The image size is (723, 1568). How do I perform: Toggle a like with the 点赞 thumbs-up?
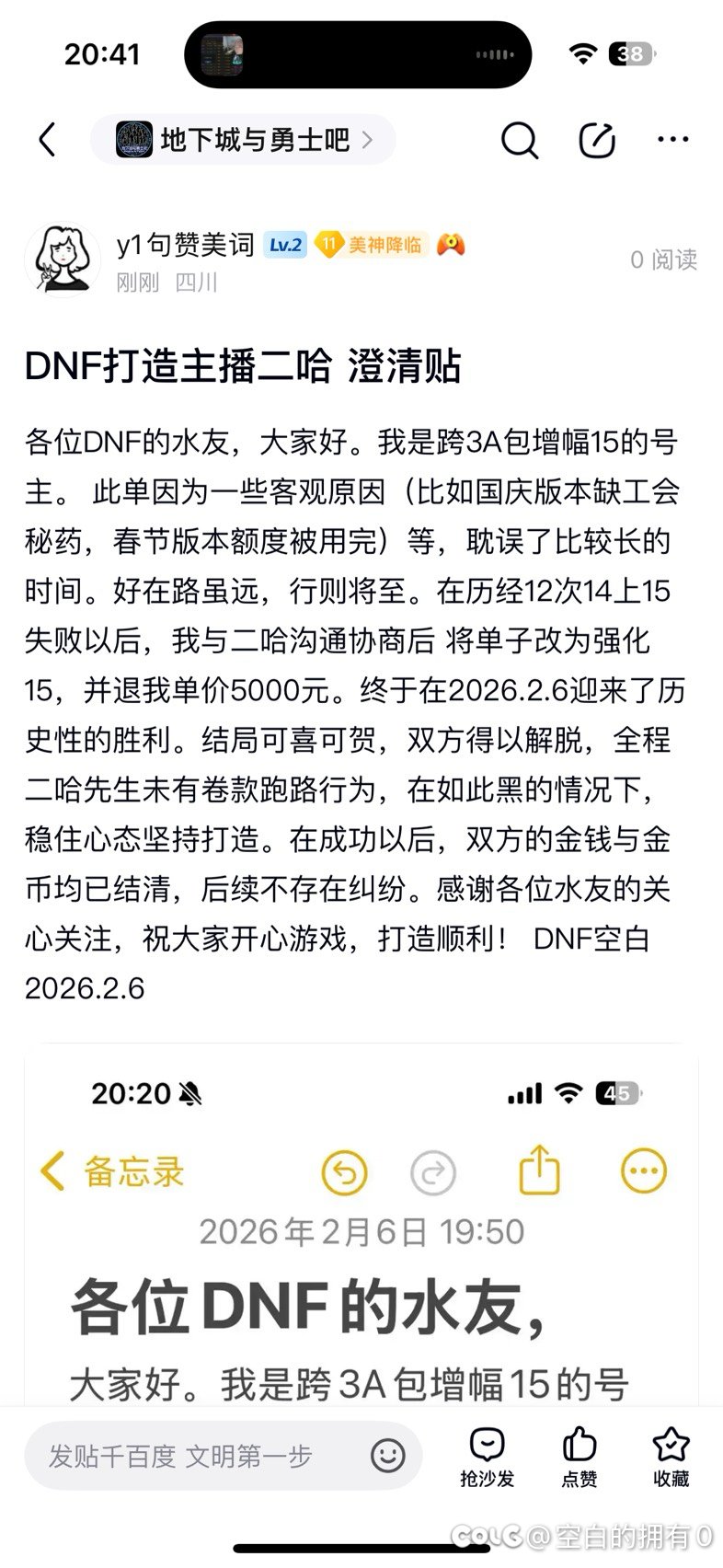(579, 1447)
